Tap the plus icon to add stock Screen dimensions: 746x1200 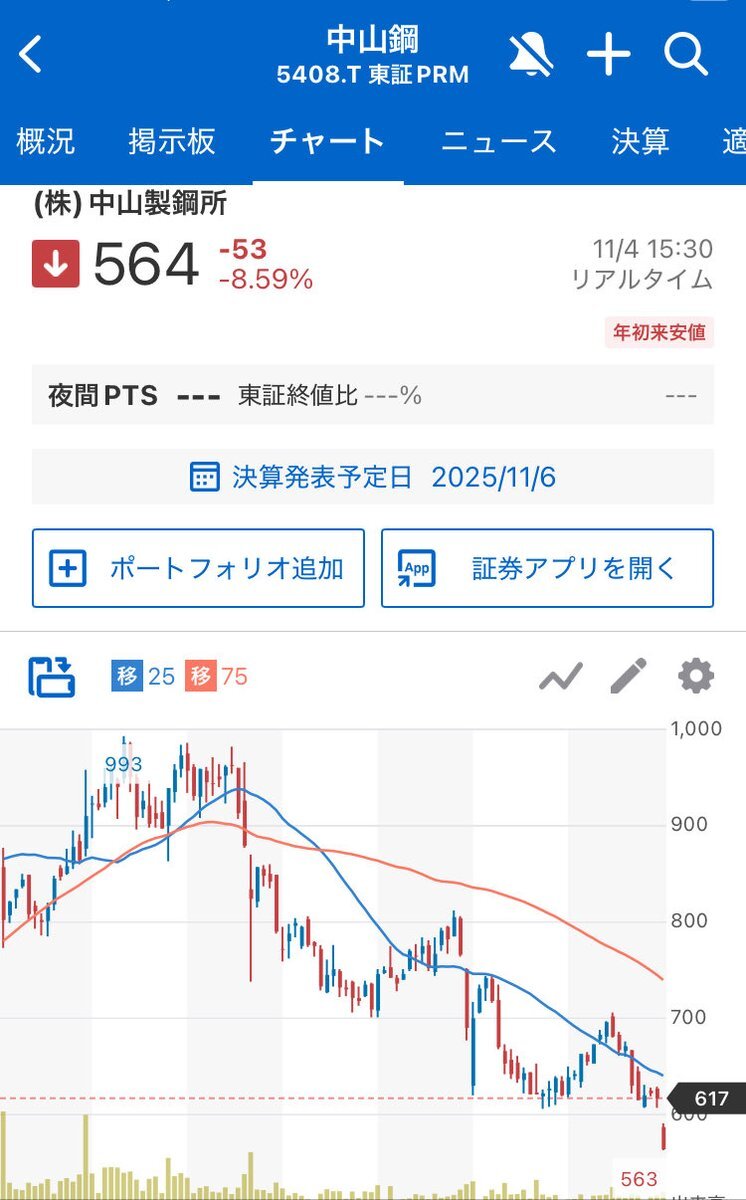tap(608, 55)
